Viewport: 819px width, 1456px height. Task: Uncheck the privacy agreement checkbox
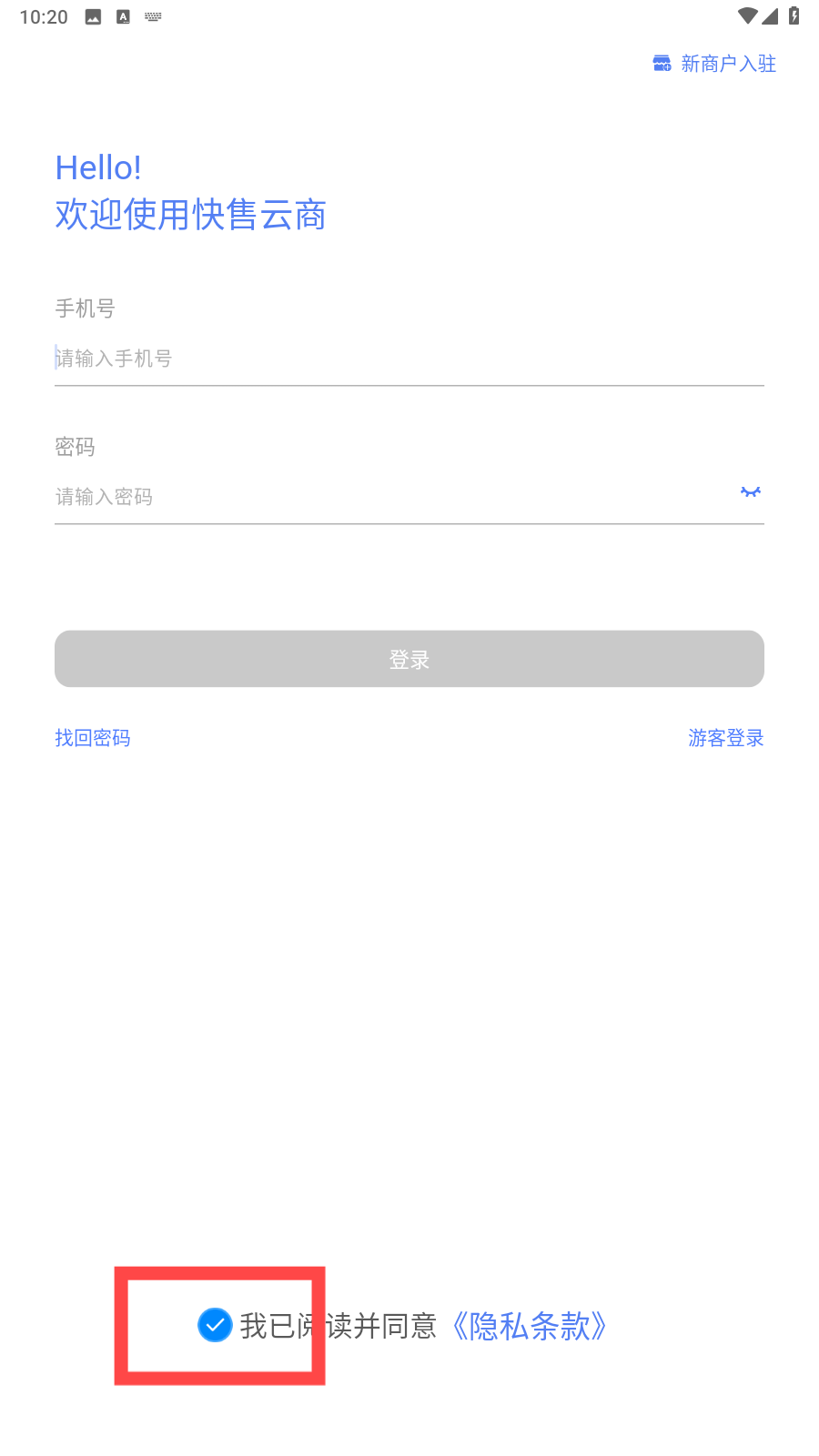click(215, 1325)
